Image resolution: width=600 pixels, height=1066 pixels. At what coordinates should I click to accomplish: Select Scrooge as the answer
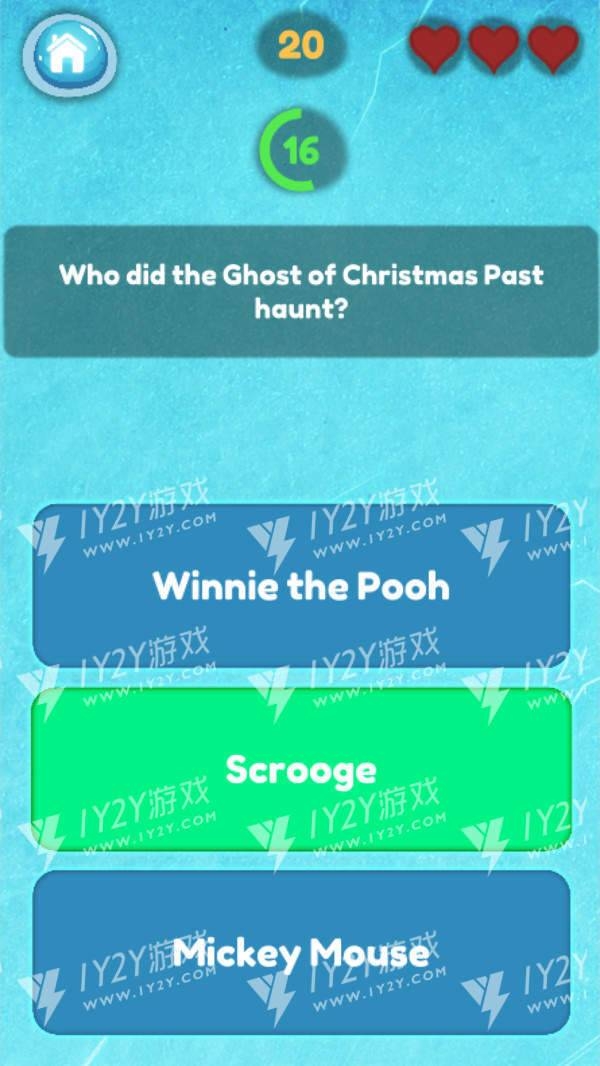[x=301, y=769]
